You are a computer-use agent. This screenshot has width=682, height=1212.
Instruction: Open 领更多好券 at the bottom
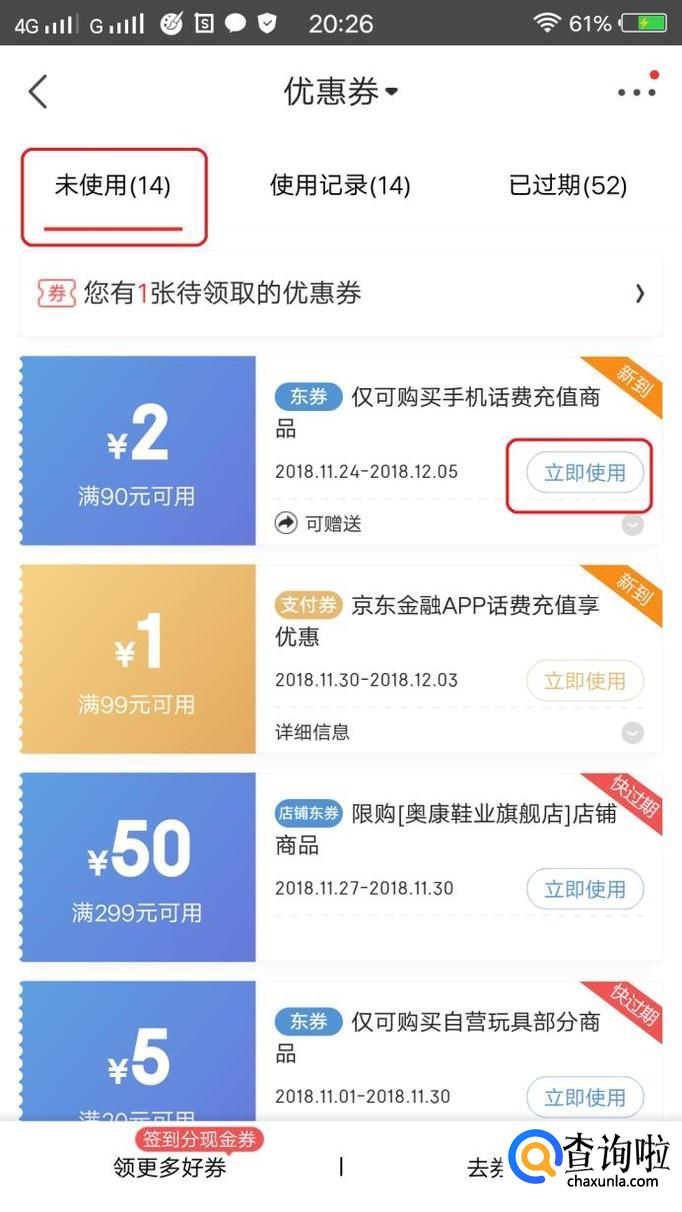[170, 1167]
